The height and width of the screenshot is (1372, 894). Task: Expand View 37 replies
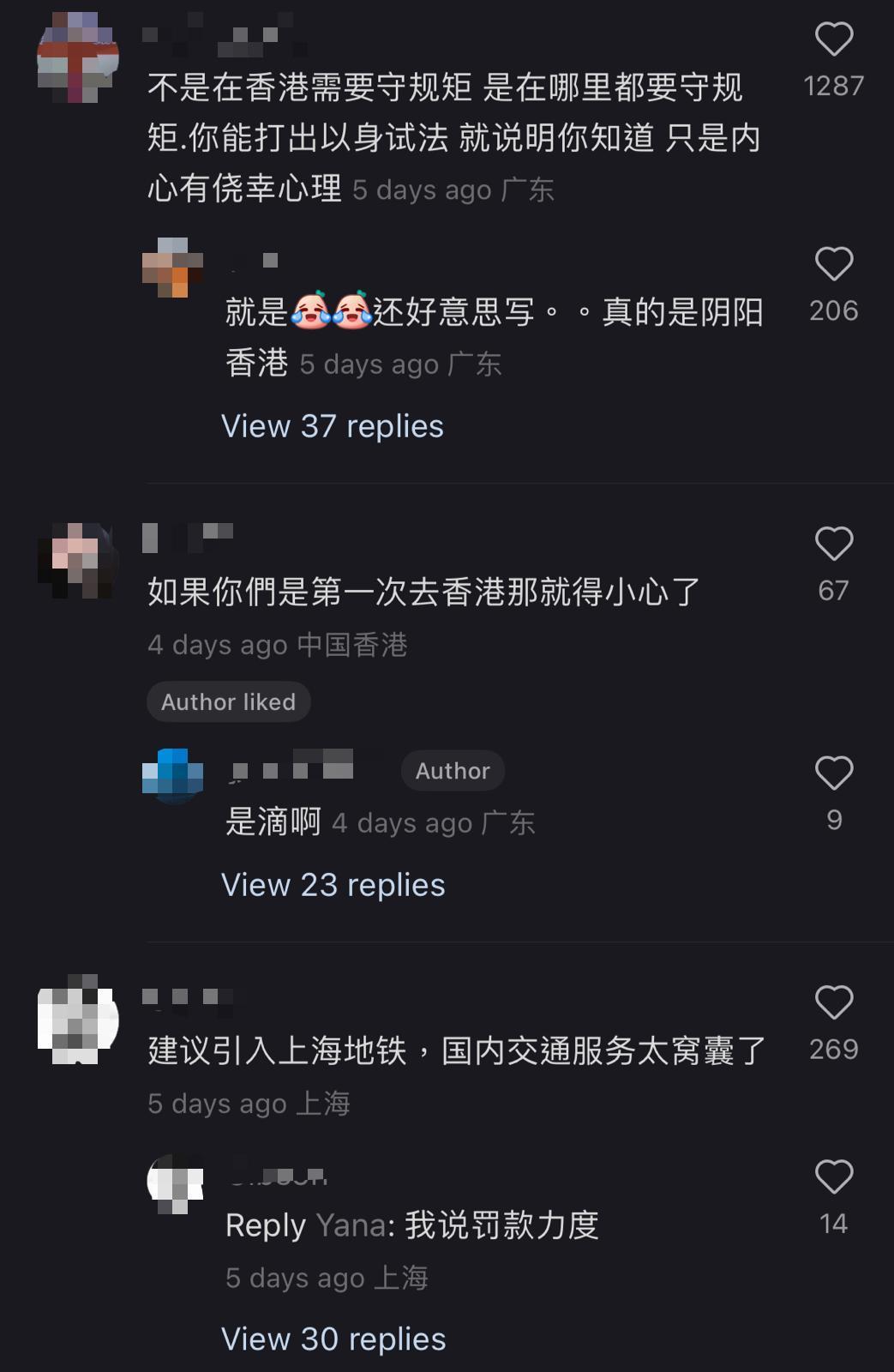(x=333, y=426)
